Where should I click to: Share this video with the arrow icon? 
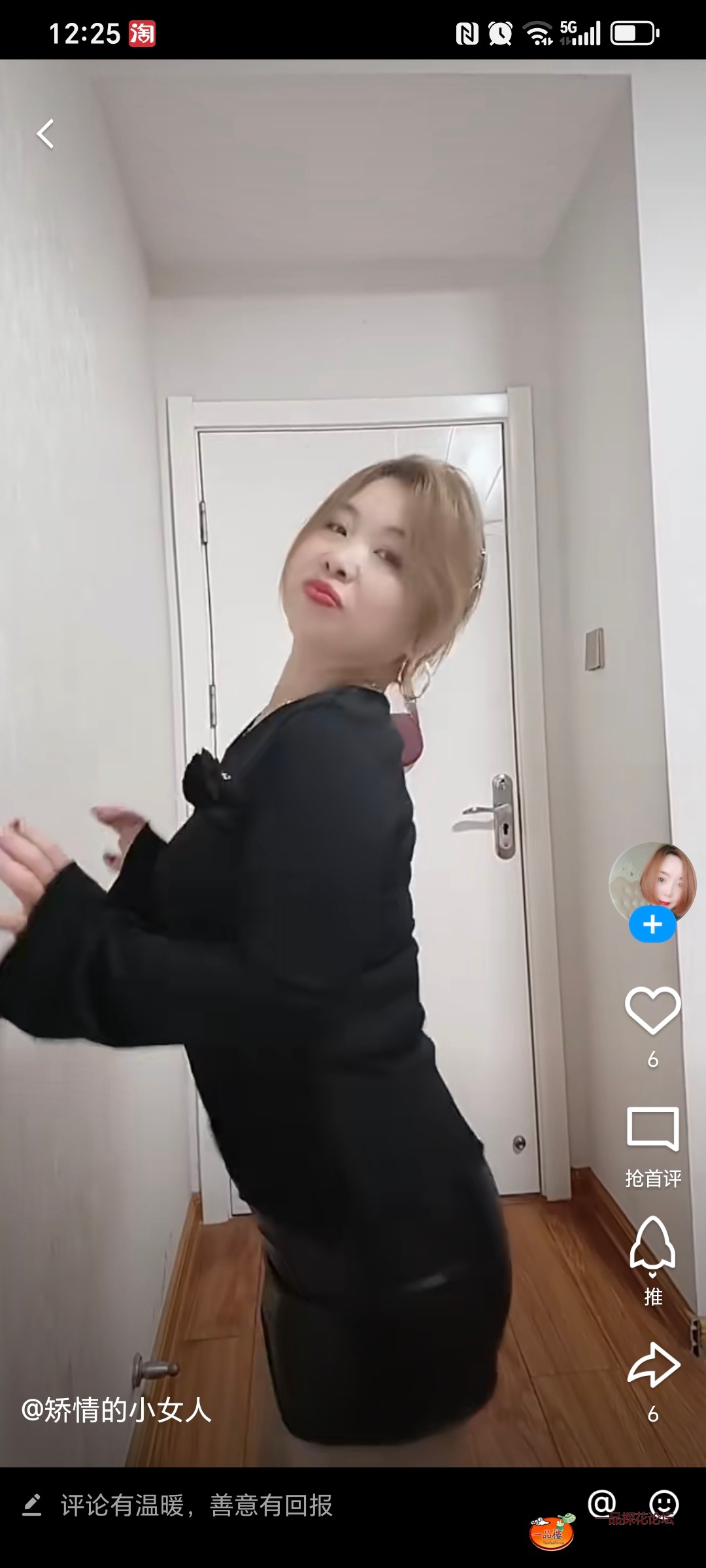point(654,1365)
